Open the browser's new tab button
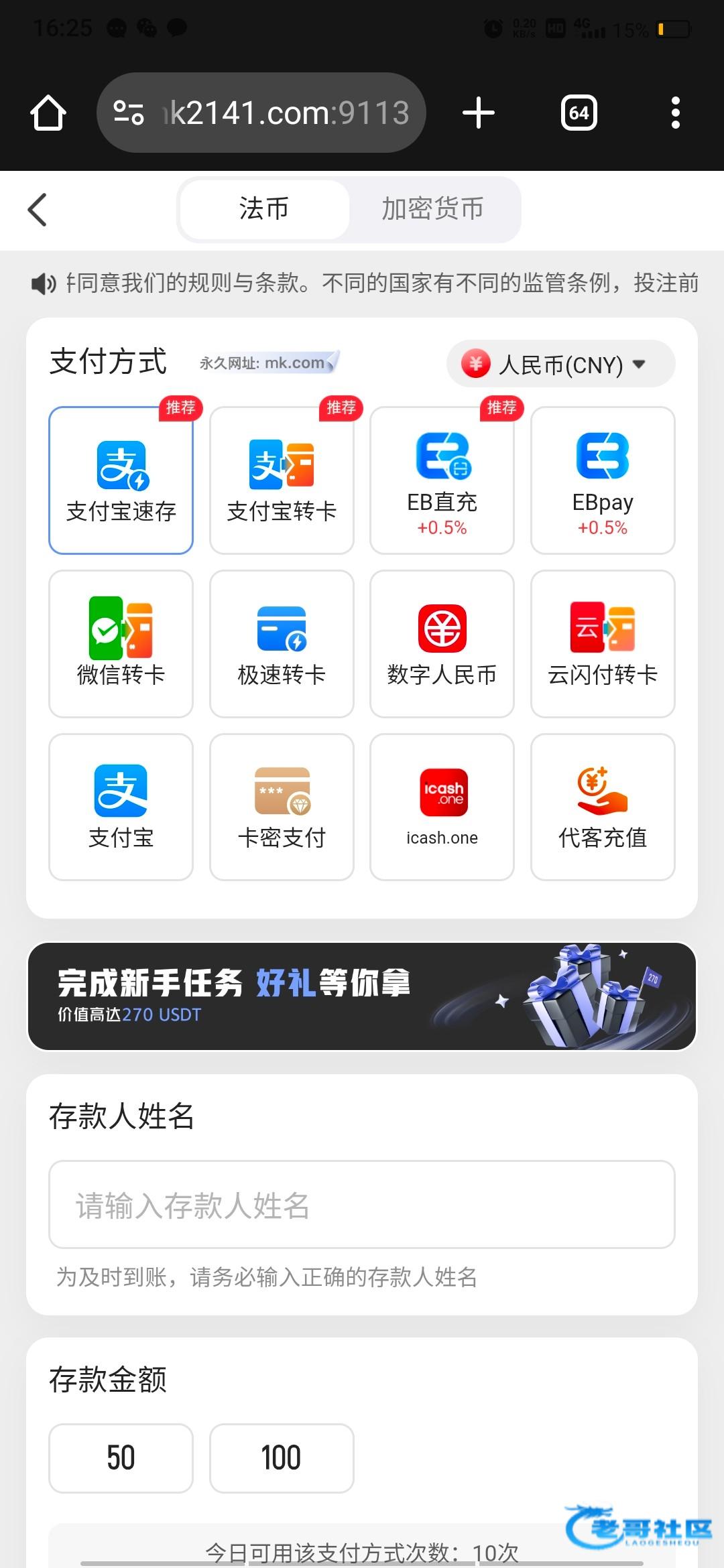 [479, 113]
